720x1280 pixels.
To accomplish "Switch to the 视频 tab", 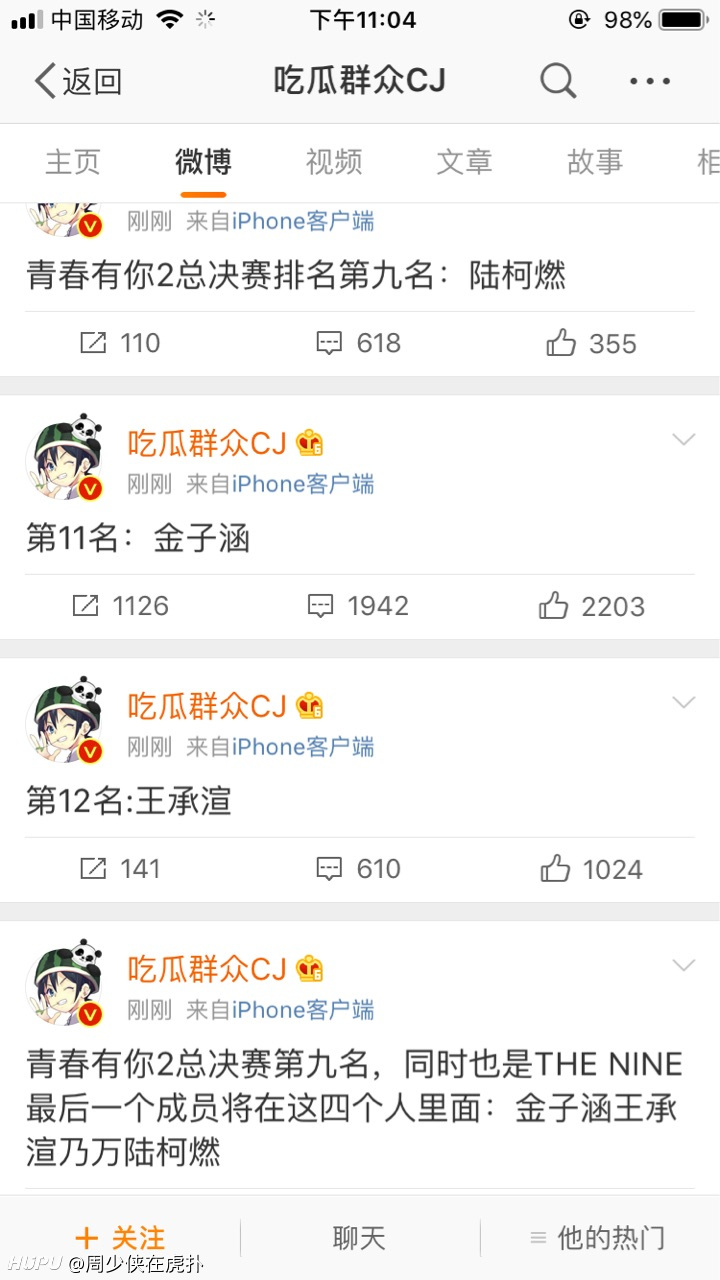I will coord(334,161).
